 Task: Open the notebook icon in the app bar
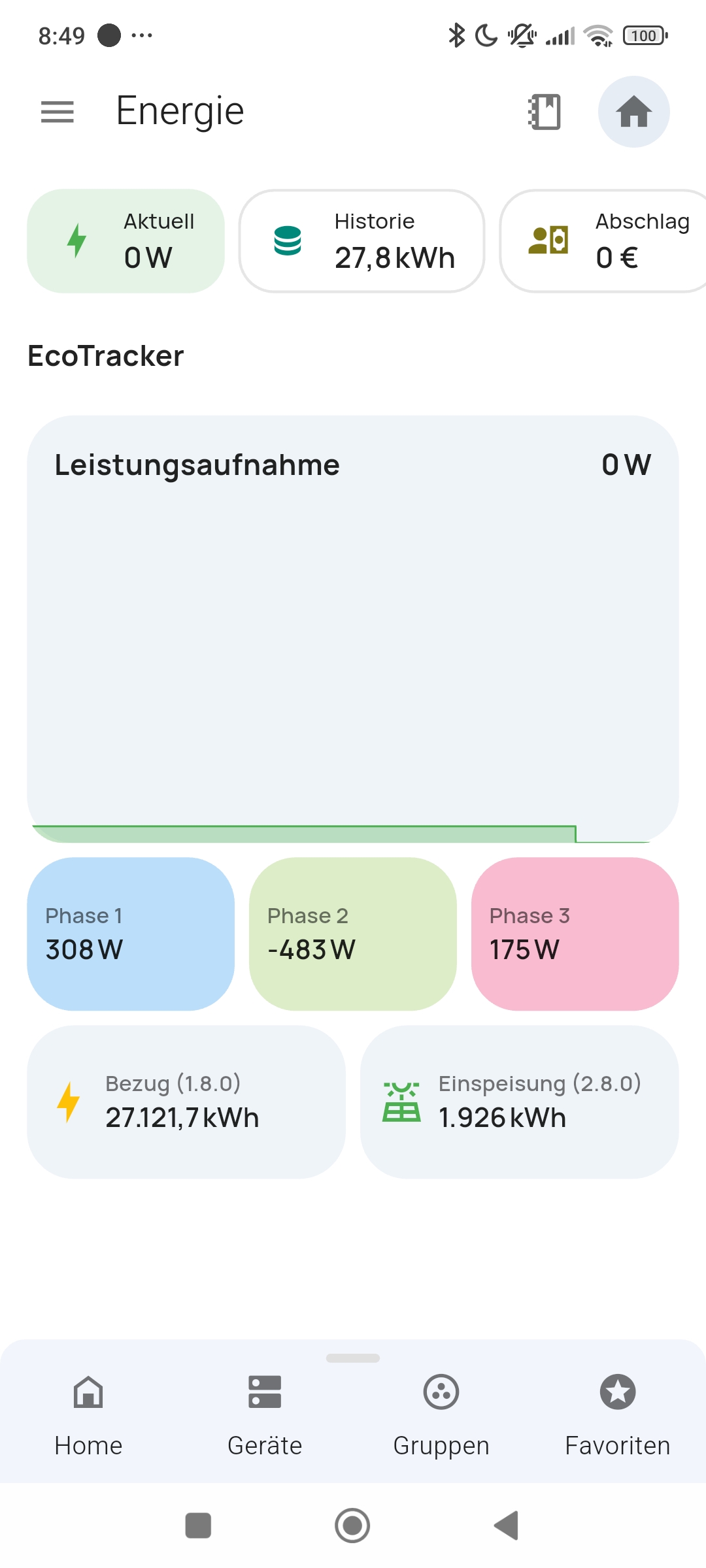click(545, 112)
